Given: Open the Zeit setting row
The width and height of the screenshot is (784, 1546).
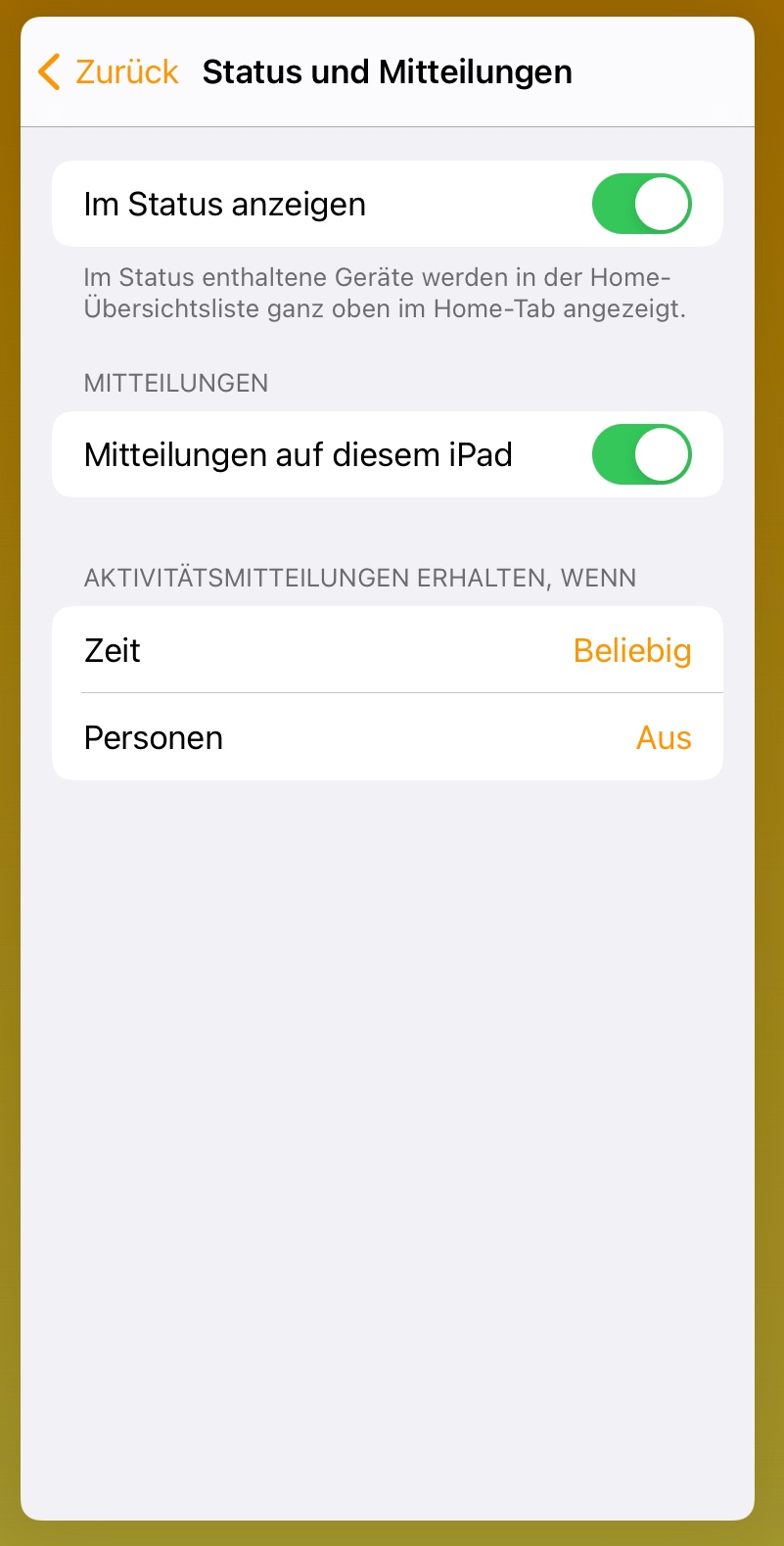Looking at the screenshot, I should (388, 650).
